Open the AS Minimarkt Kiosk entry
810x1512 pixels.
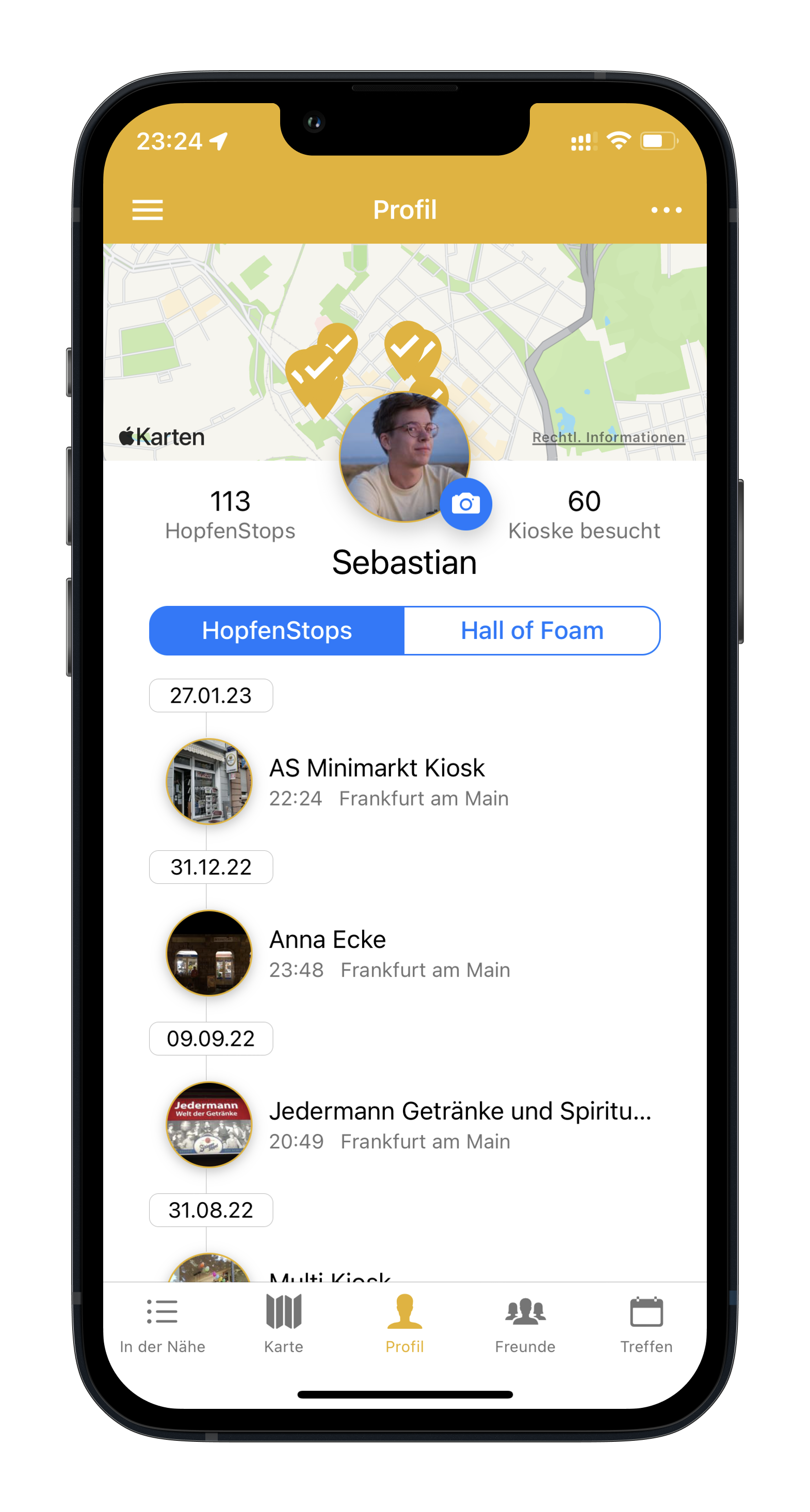click(404, 781)
